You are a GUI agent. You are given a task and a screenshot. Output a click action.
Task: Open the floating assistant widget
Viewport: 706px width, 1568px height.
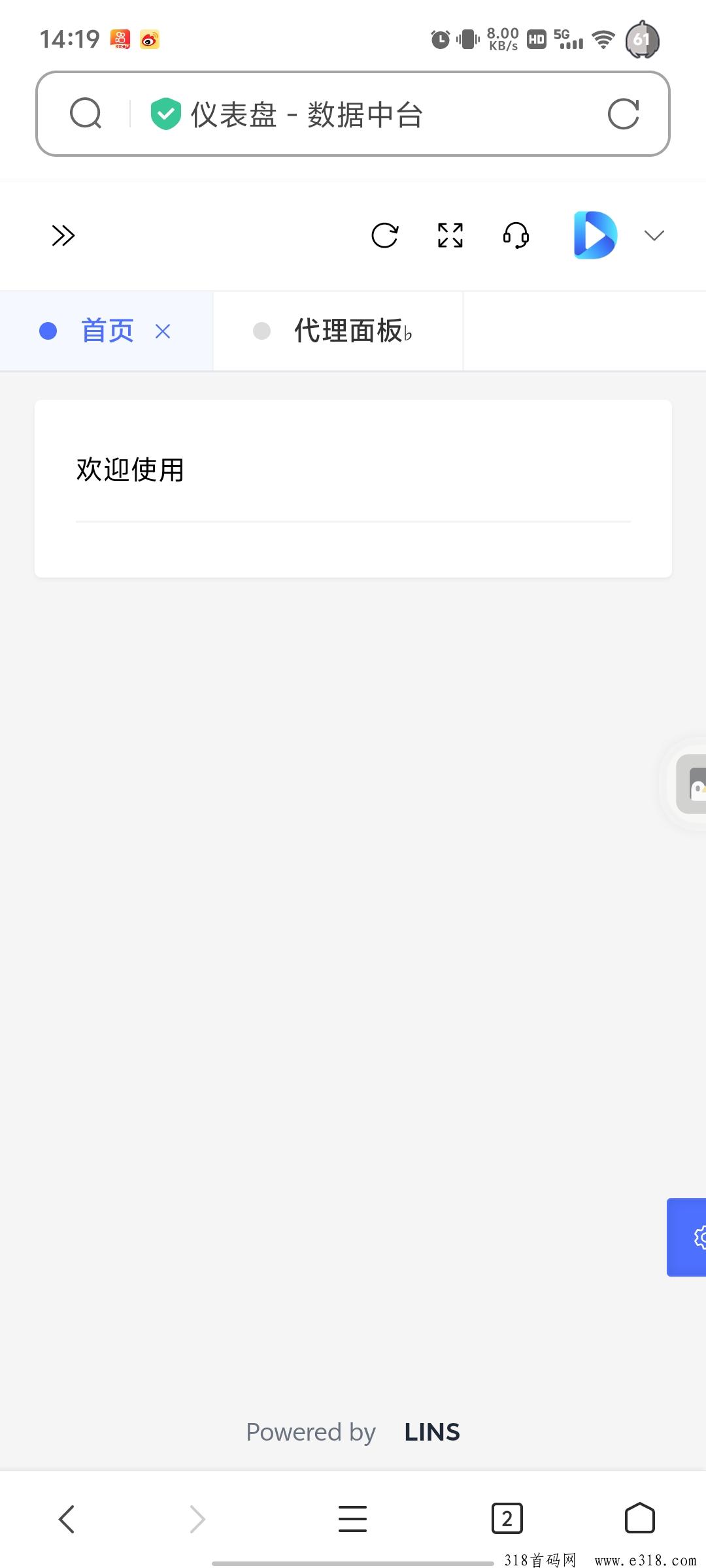(x=693, y=784)
